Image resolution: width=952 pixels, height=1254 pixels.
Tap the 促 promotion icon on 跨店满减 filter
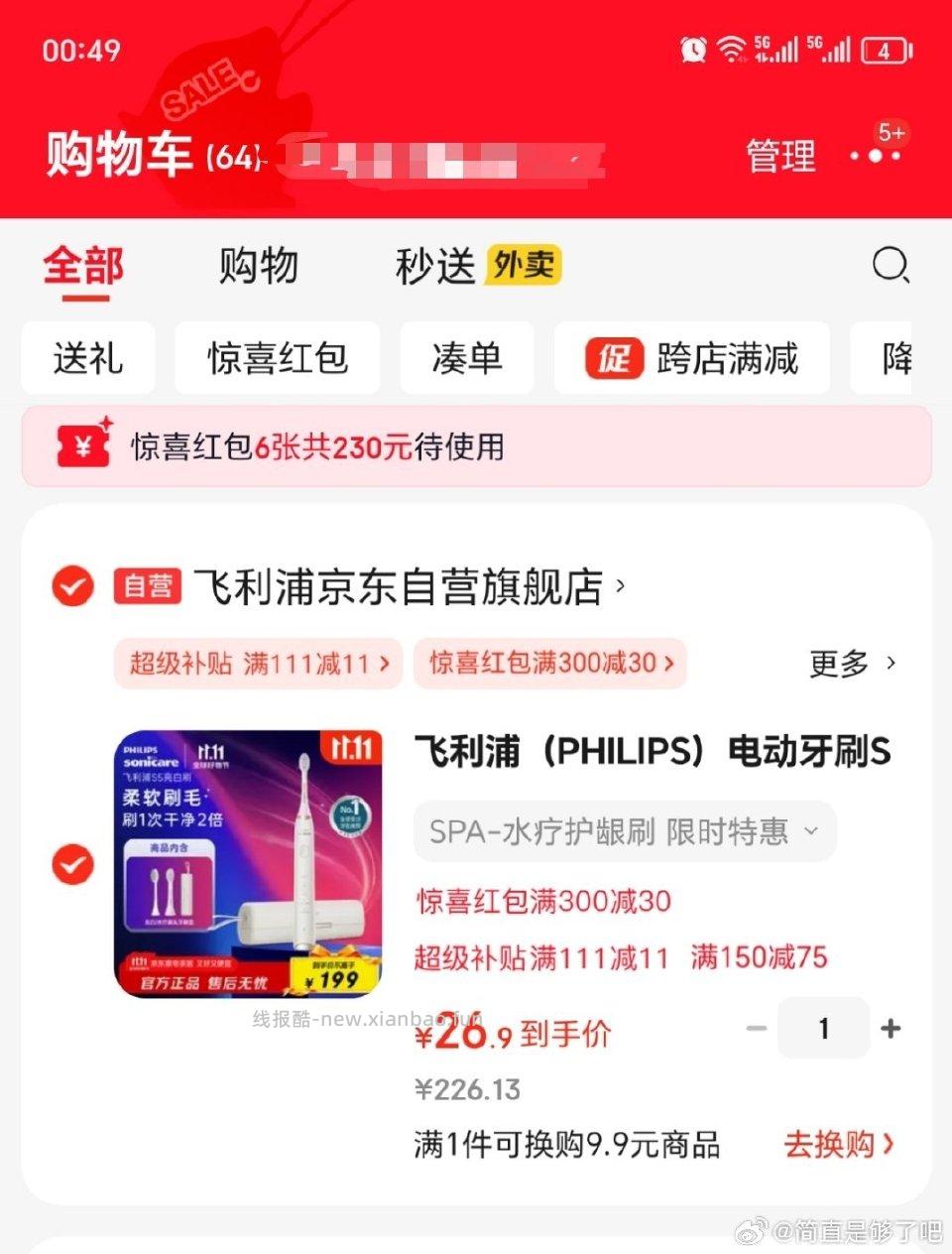[x=615, y=358]
